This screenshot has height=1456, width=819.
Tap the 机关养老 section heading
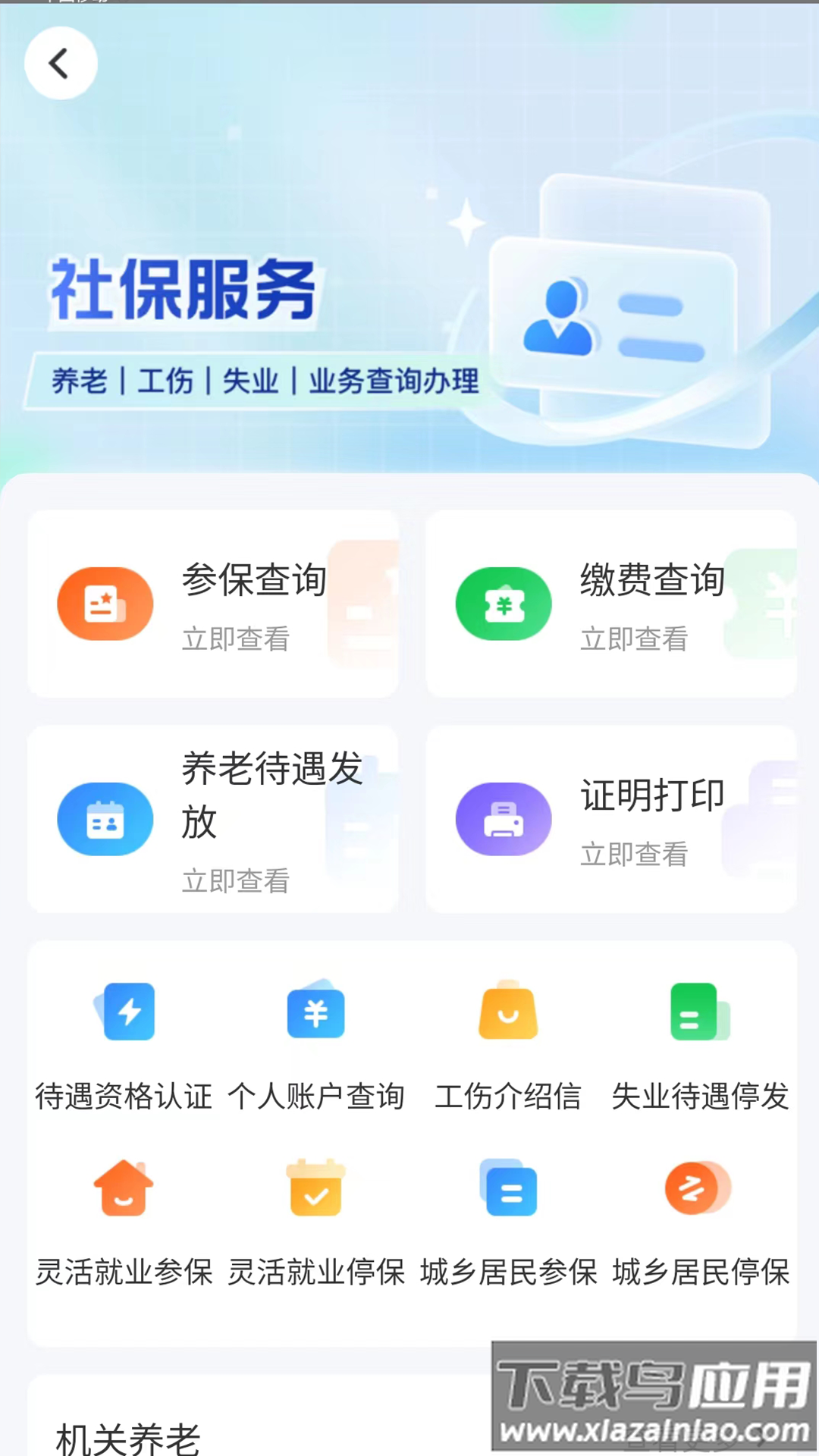tap(129, 1439)
